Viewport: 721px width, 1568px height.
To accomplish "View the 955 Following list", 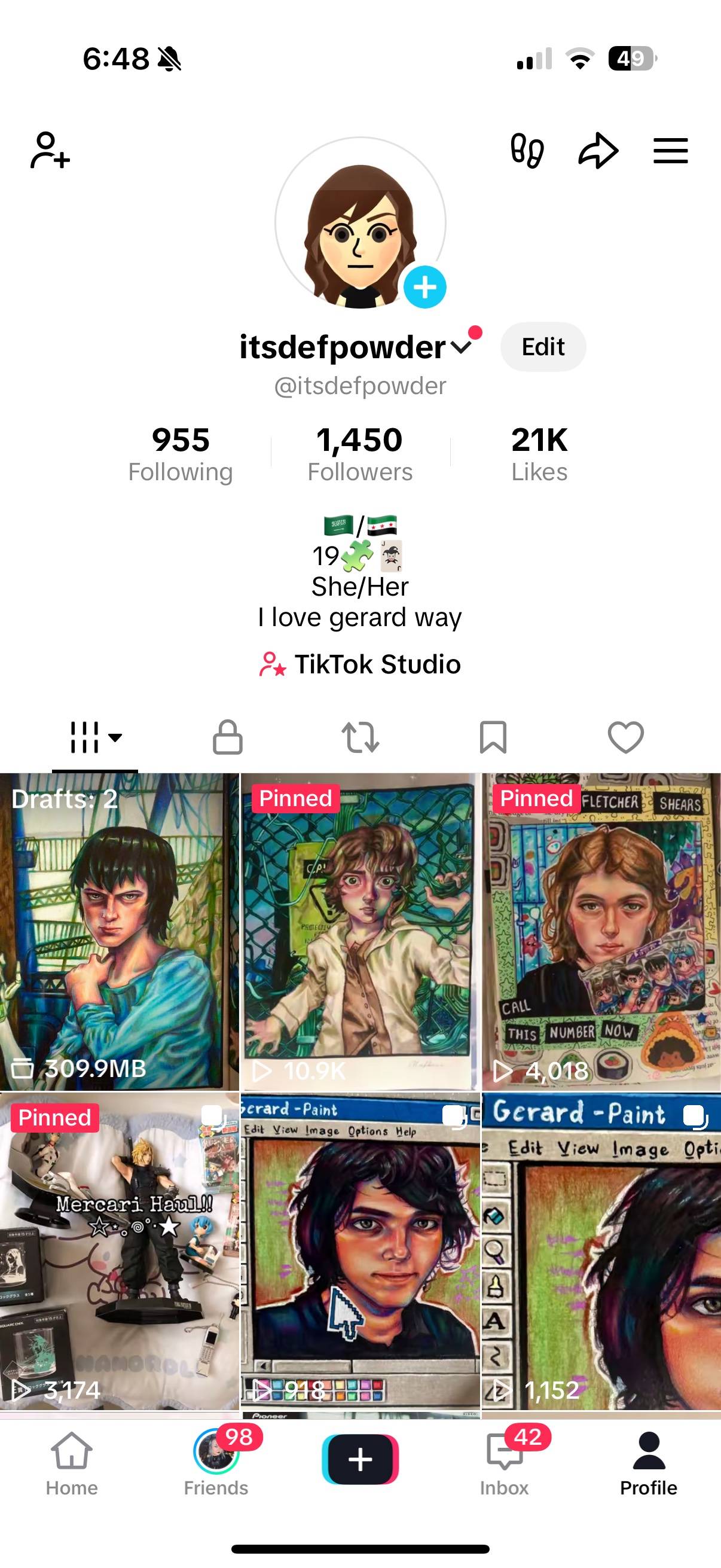I will click(x=181, y=454).
